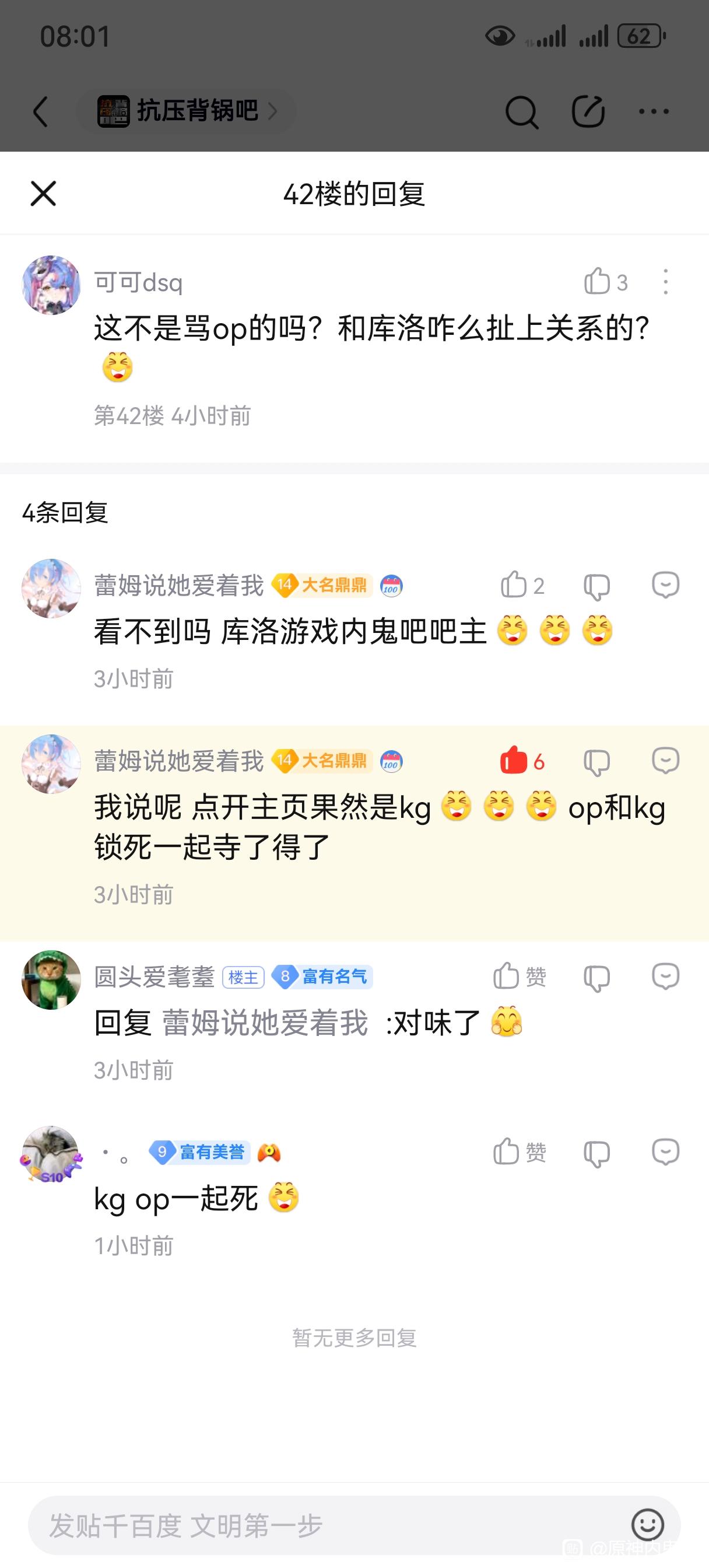Viewport: 709px width, 1568px height.
Task: Like the reply "kg op一起死"
Action: pos(507,1152)
